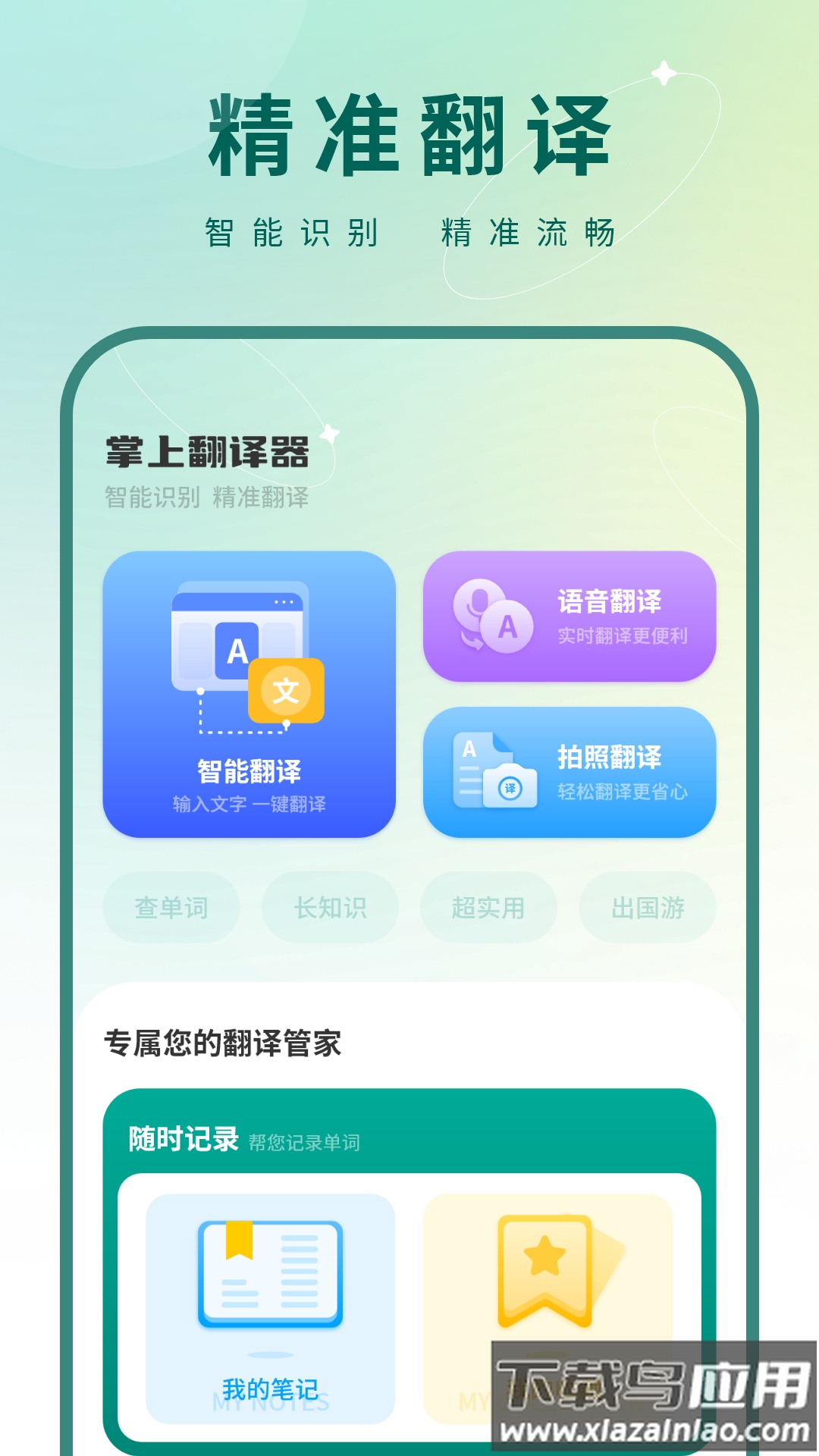The image size is (819, 1456).
Task: Select the 查单词 tag
Action: click(171, 907)
